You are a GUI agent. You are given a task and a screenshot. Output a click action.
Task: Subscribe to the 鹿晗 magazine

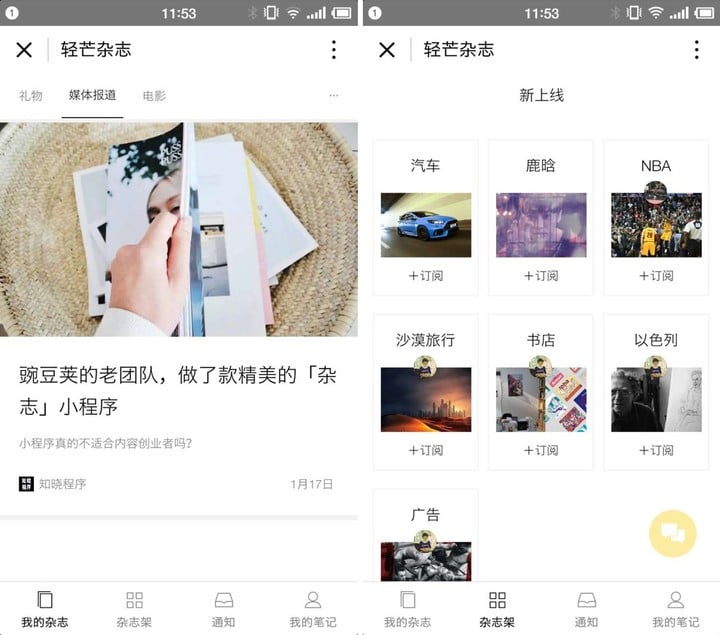[541, 276]
